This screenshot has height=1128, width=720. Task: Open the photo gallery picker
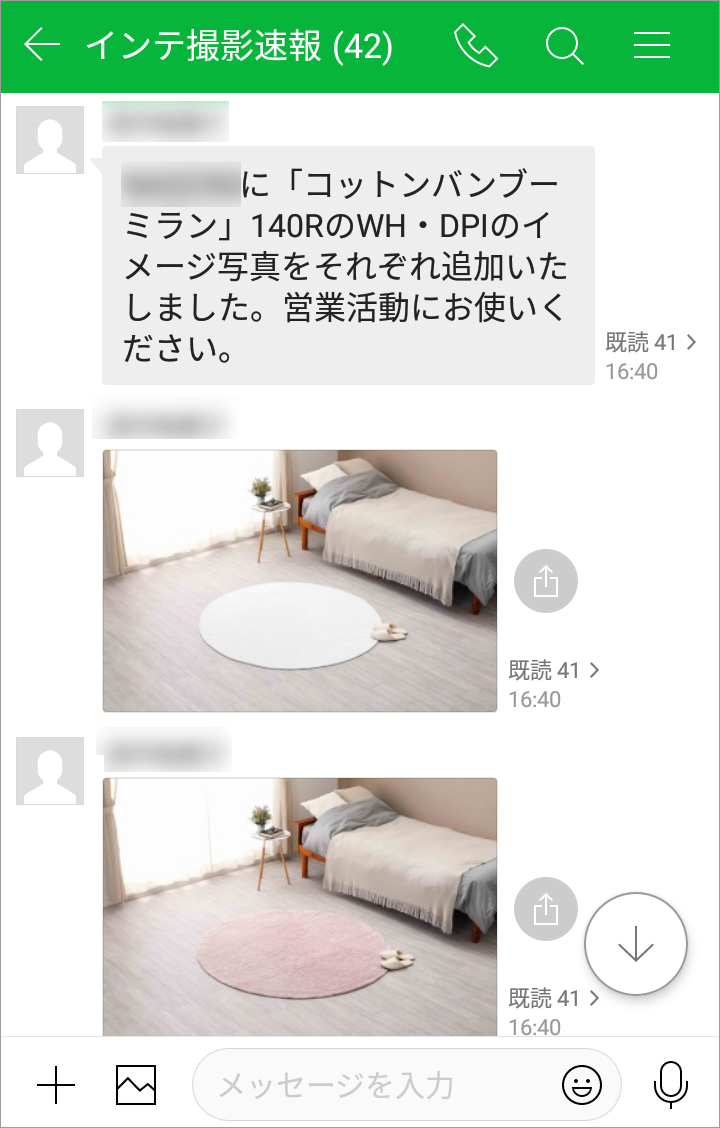(136, 1085)
